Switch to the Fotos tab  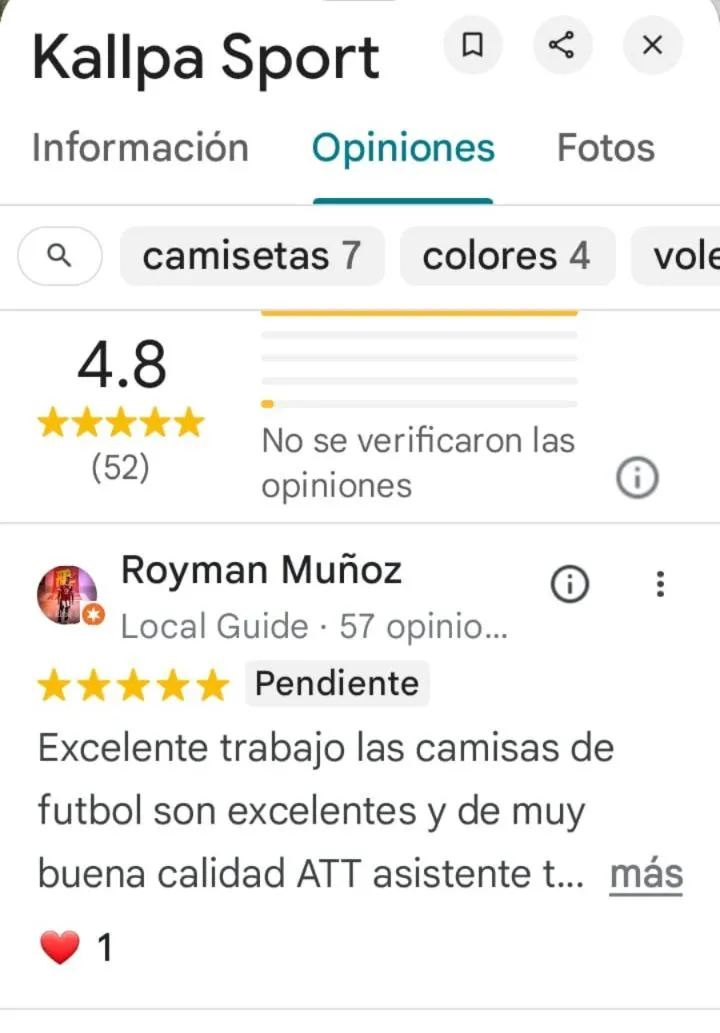tap(605, 148)
